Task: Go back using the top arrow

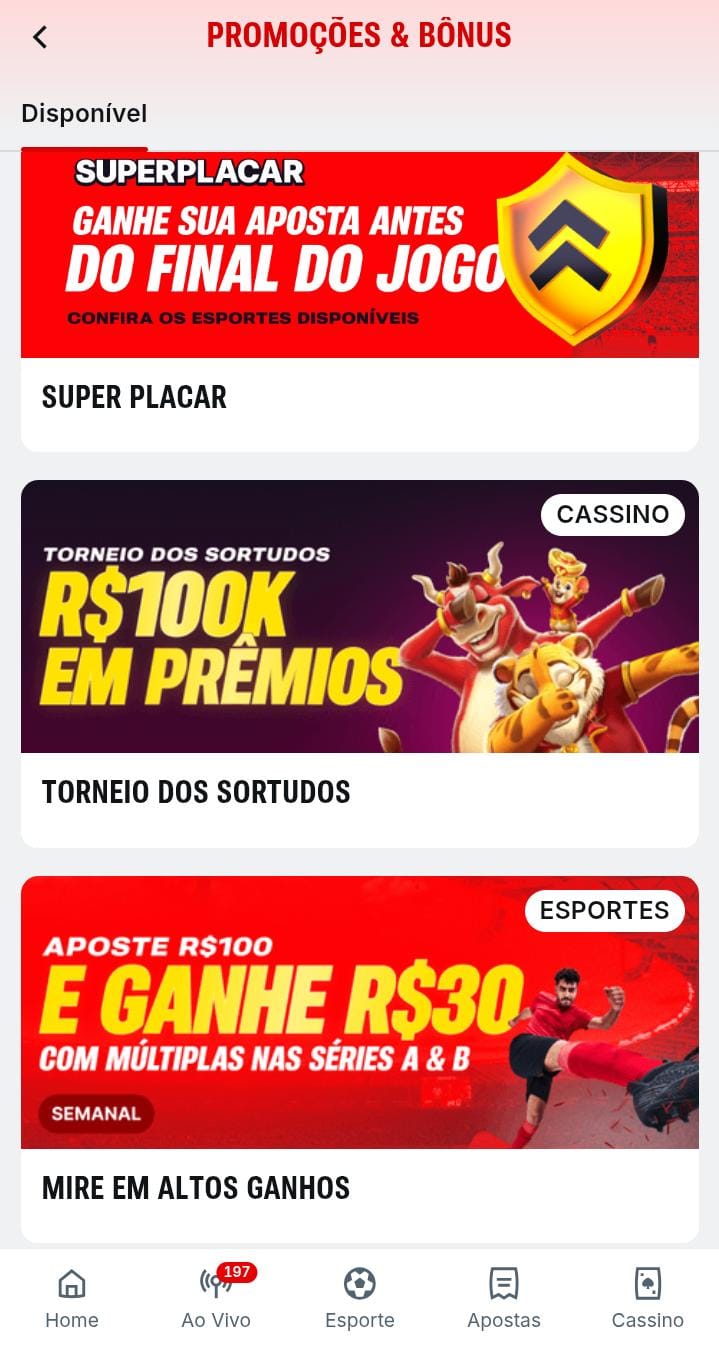Action: click(x=40, y=37)
